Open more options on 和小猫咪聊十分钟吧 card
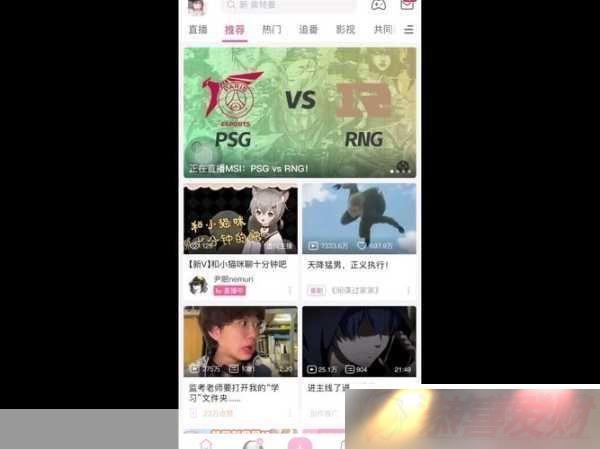Viewport: 600px width, 449px height. 291,289
